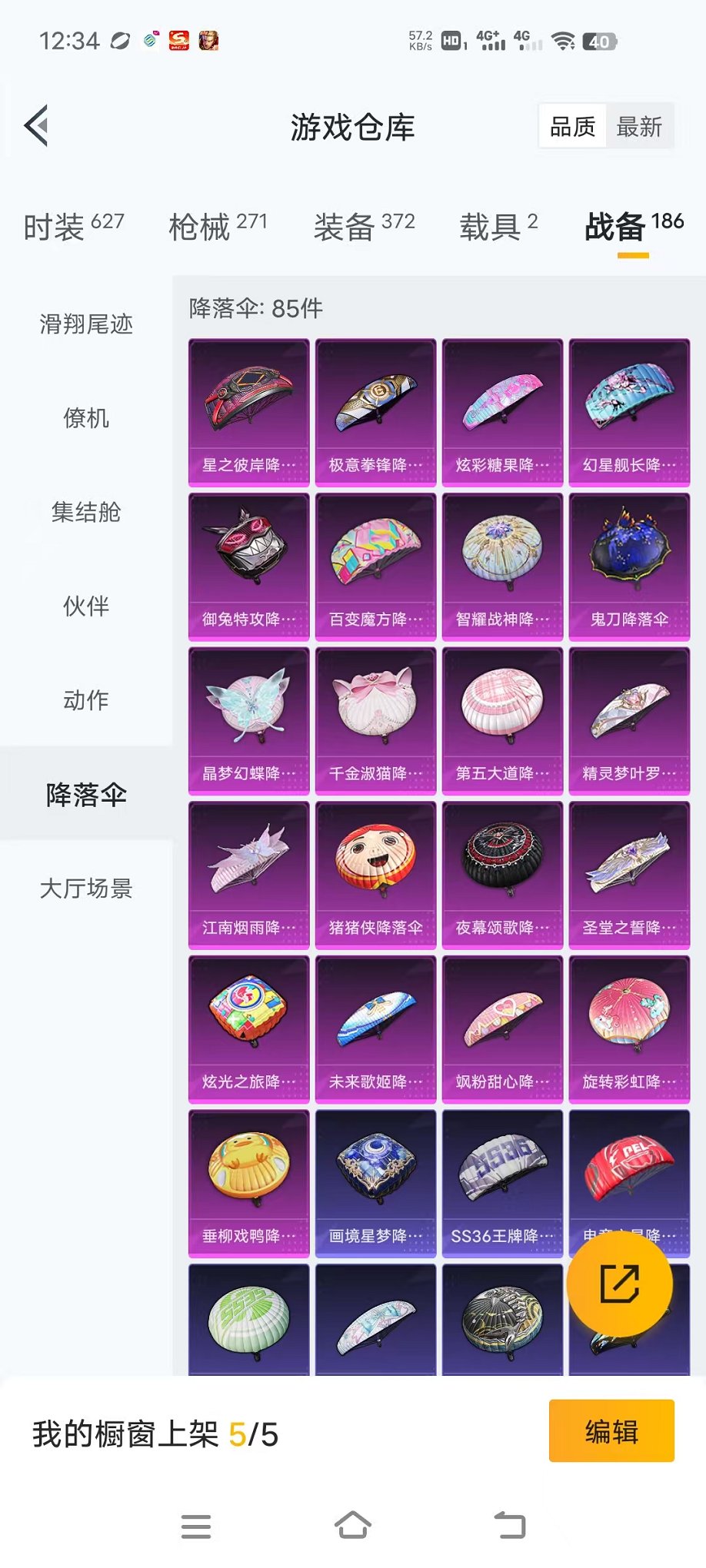Navigate back with the top-left arrow
This screenshot has width=706, height=1568.
[x=35, y=125]
